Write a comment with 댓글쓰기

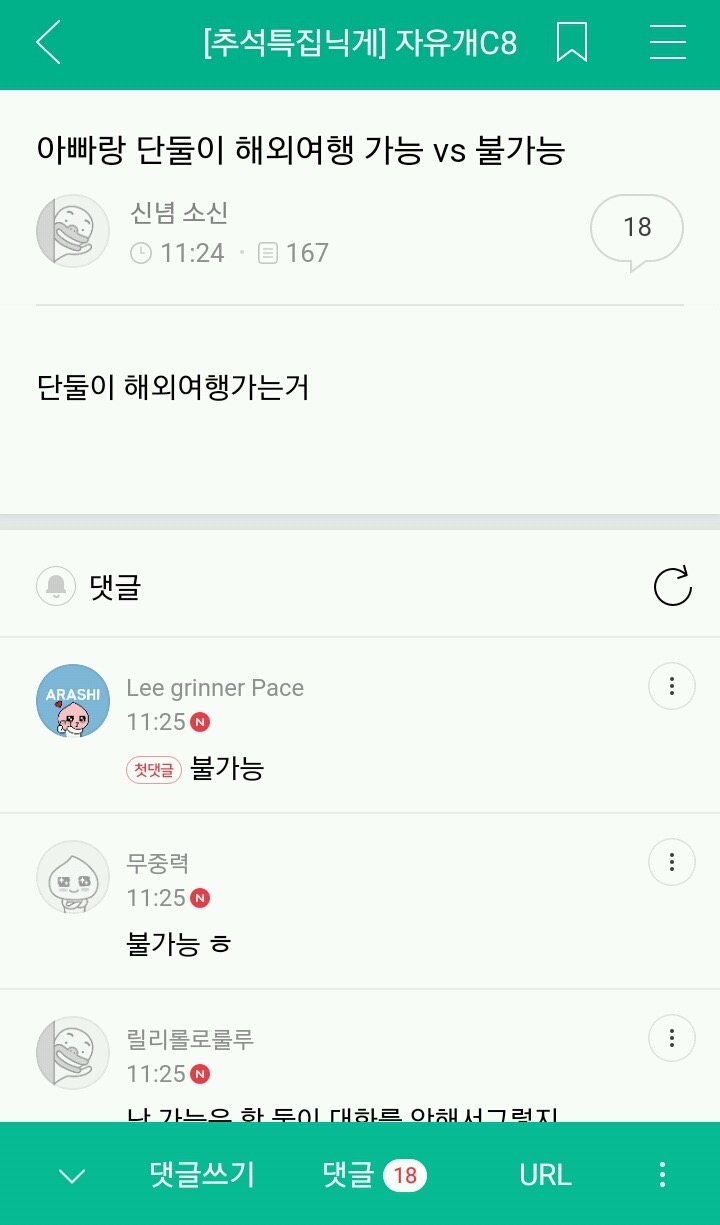[202, 1175]
